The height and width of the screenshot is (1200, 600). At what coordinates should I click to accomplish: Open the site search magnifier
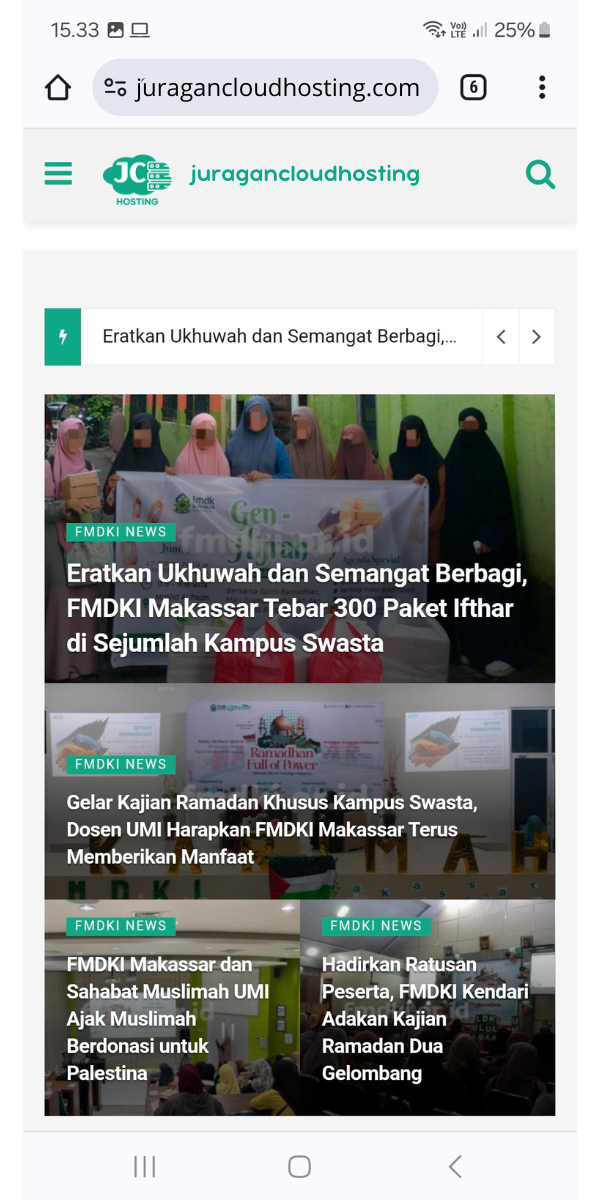point(540,175)
